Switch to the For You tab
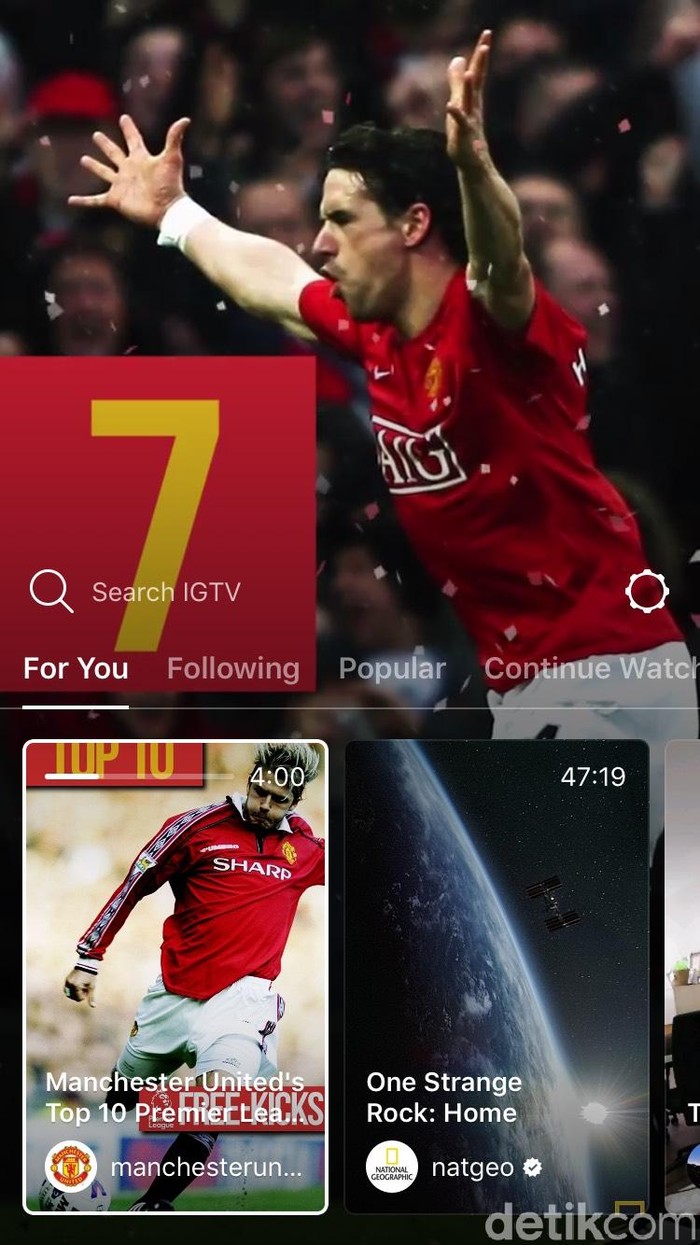This screenshot has width=700, height=1245. click(x=76, y=669)
